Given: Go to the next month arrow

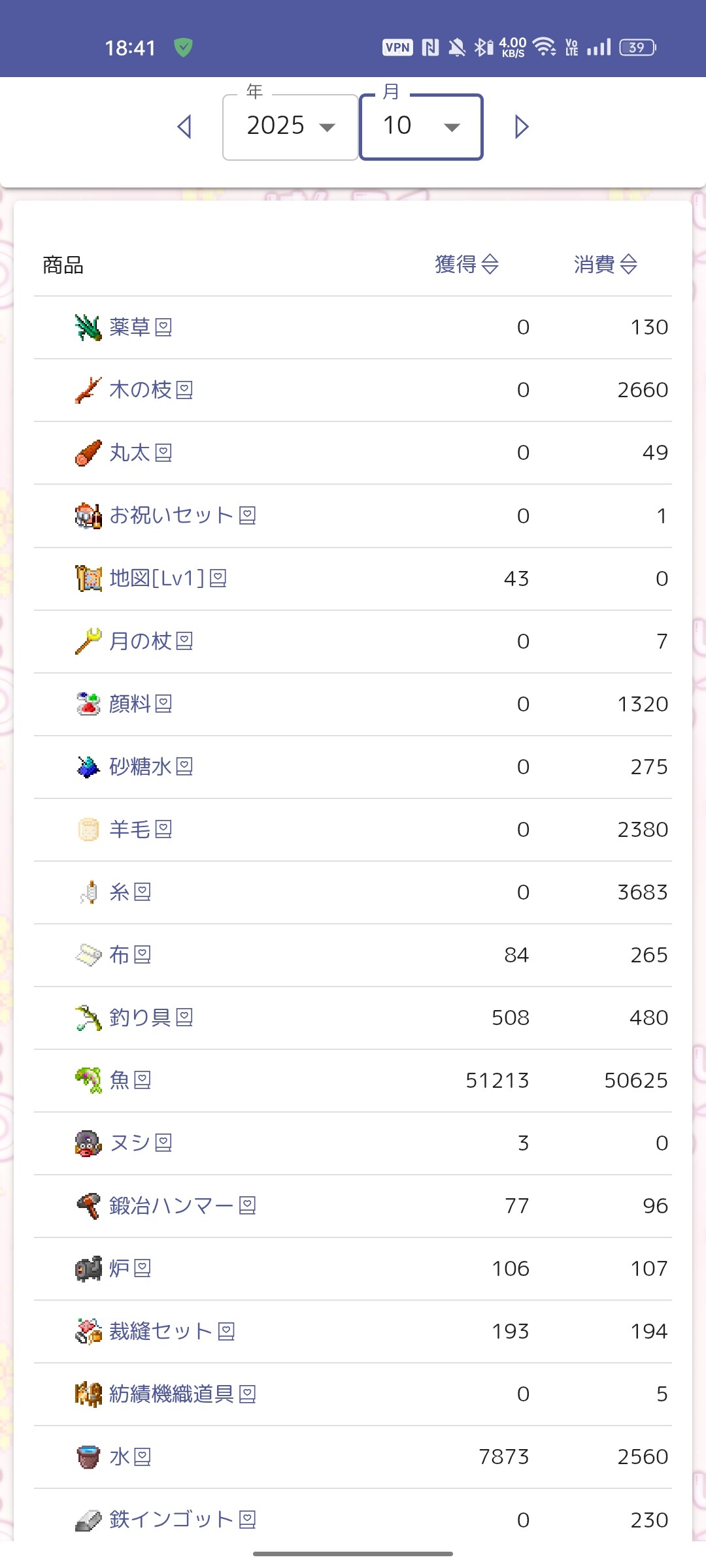Looking at the screenshot, I should pos(521,127).
